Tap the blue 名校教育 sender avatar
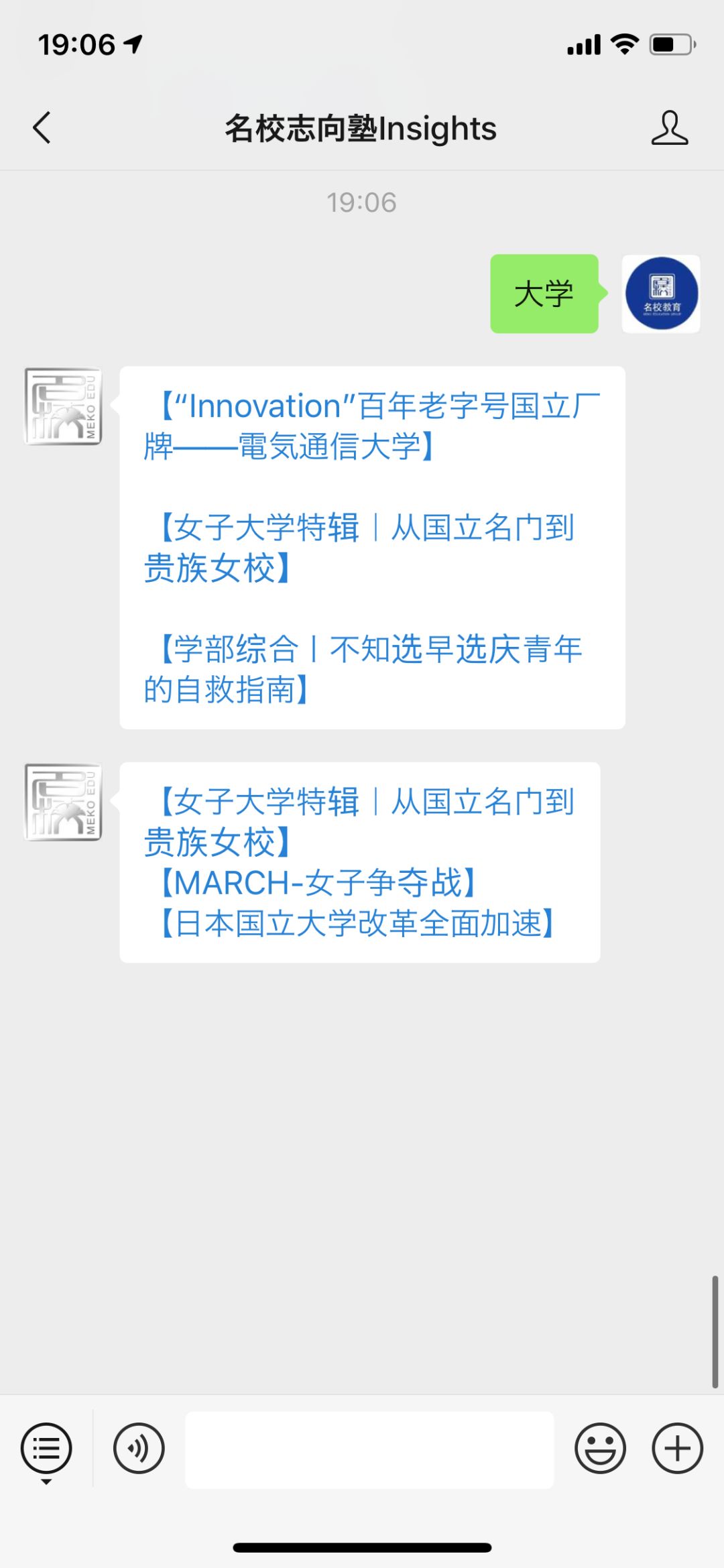The width and height of the screenshot is (724, 1568). [662, 294]
